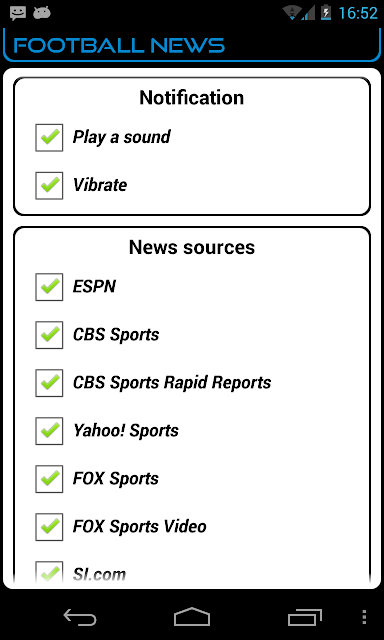Uncheck the Play a sound checkbox
The width and height of the screenshot is (384, 640).
pyautogui.click(x=49, y=138)
